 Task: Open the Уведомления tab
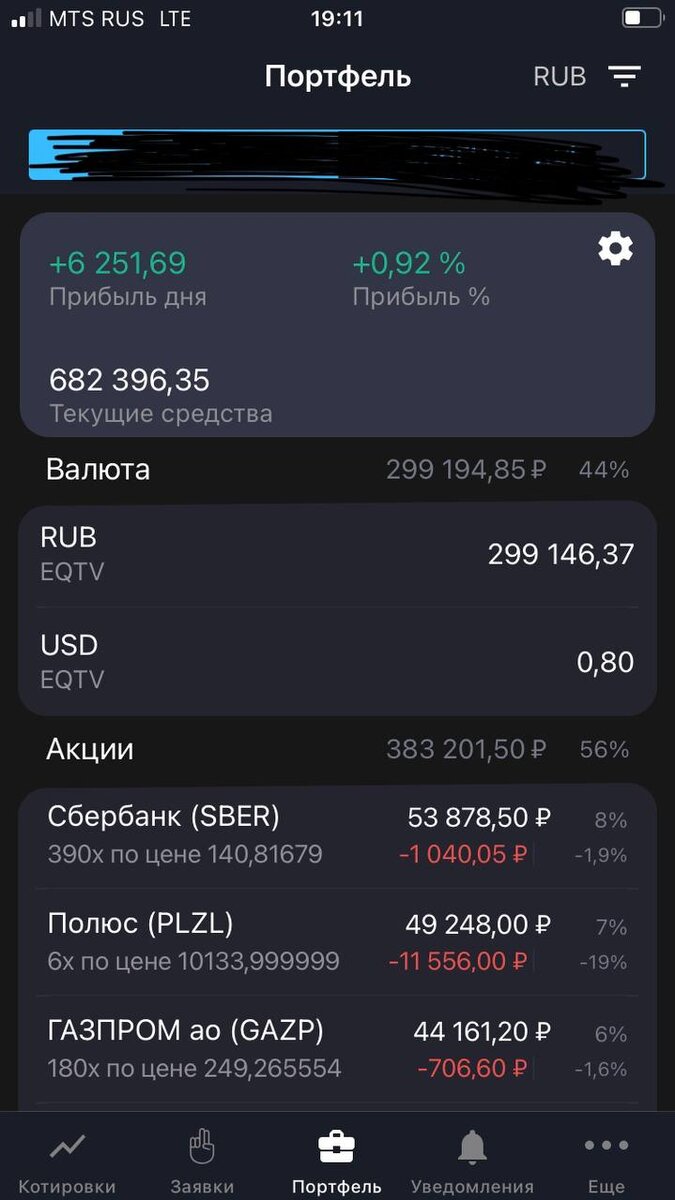pyautogui.click(x=472, y=1161)
